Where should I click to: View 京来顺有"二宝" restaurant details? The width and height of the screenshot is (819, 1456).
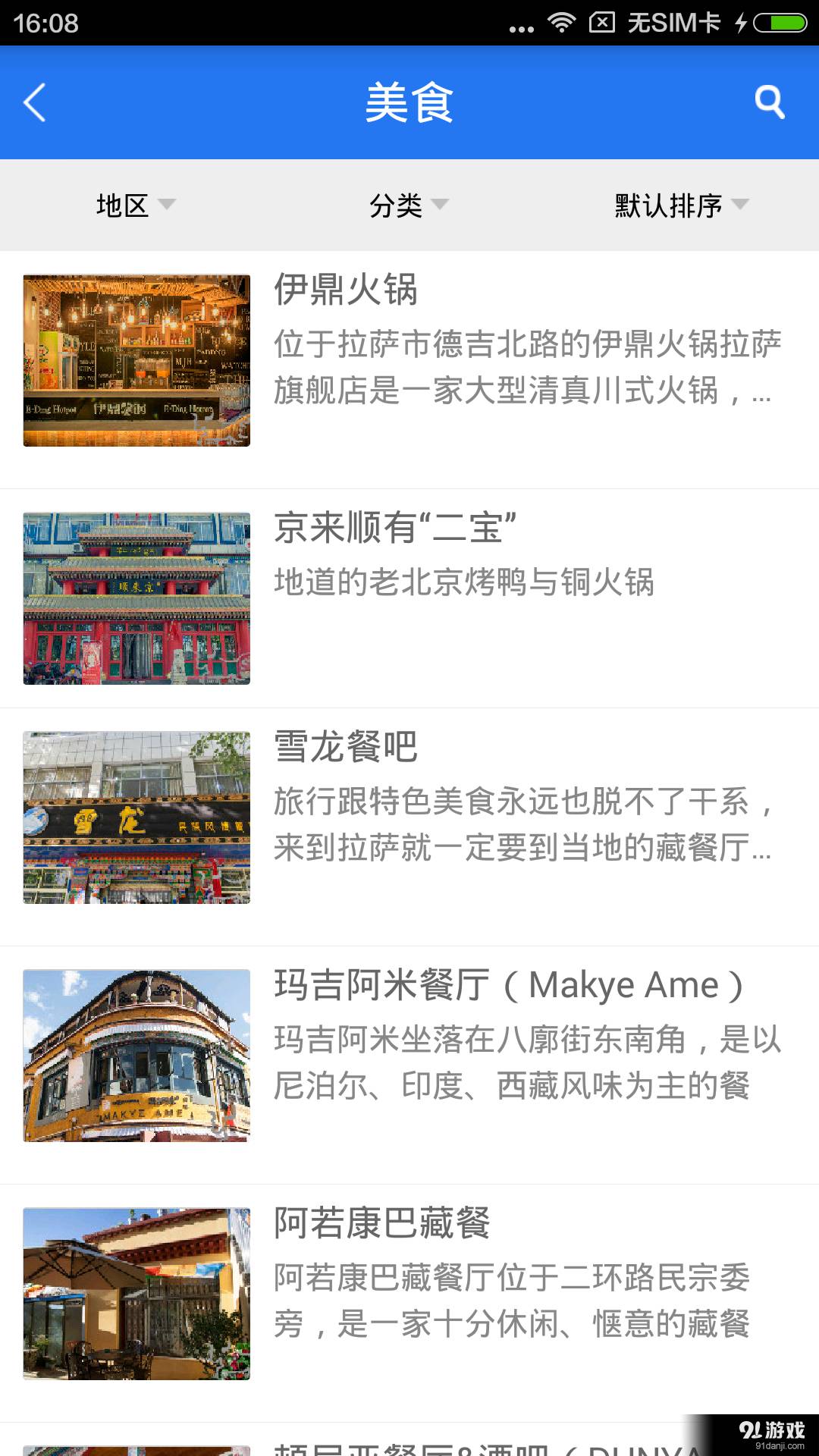[409, 598]
